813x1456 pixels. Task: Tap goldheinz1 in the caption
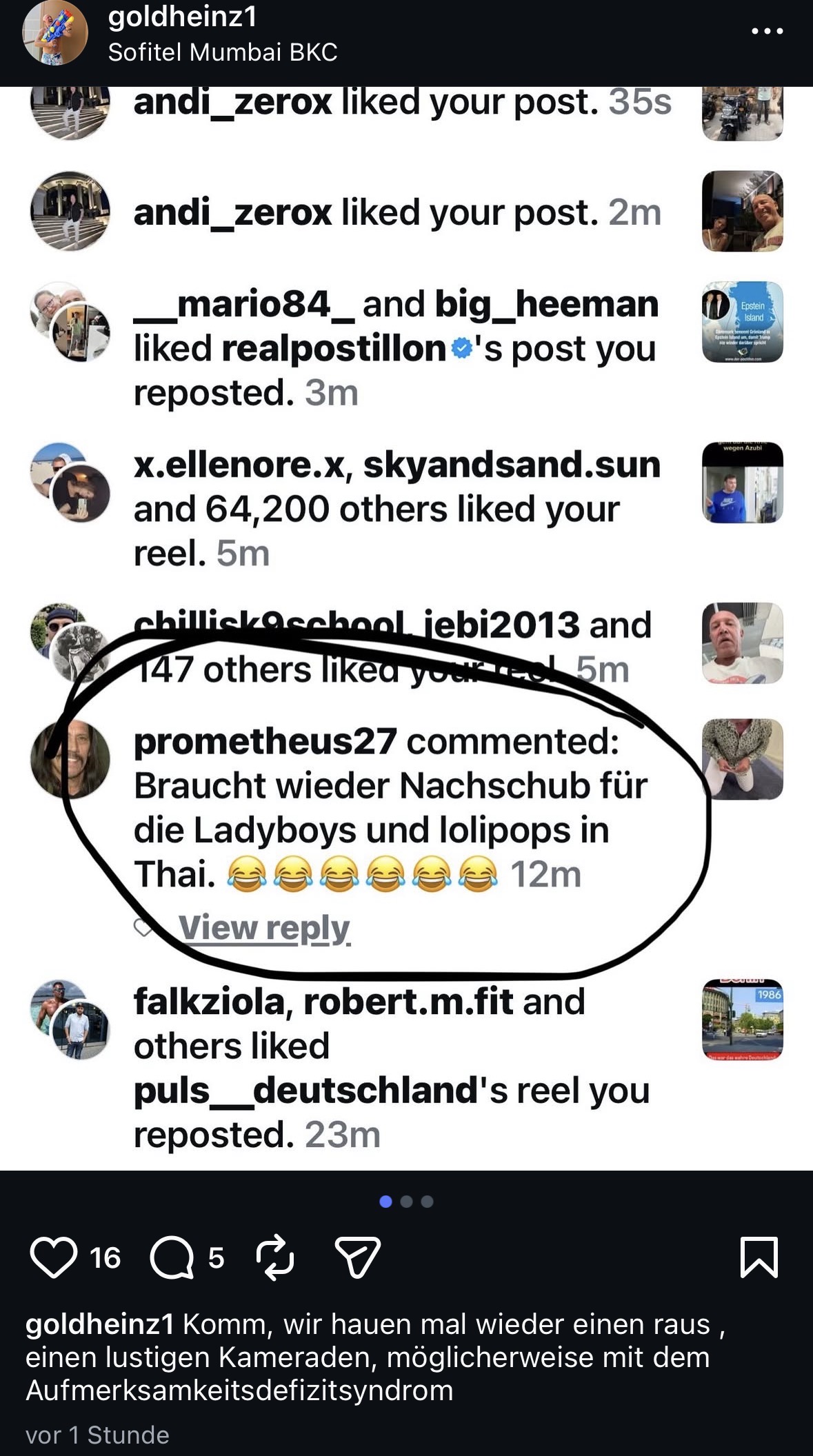pos(99,1324)
